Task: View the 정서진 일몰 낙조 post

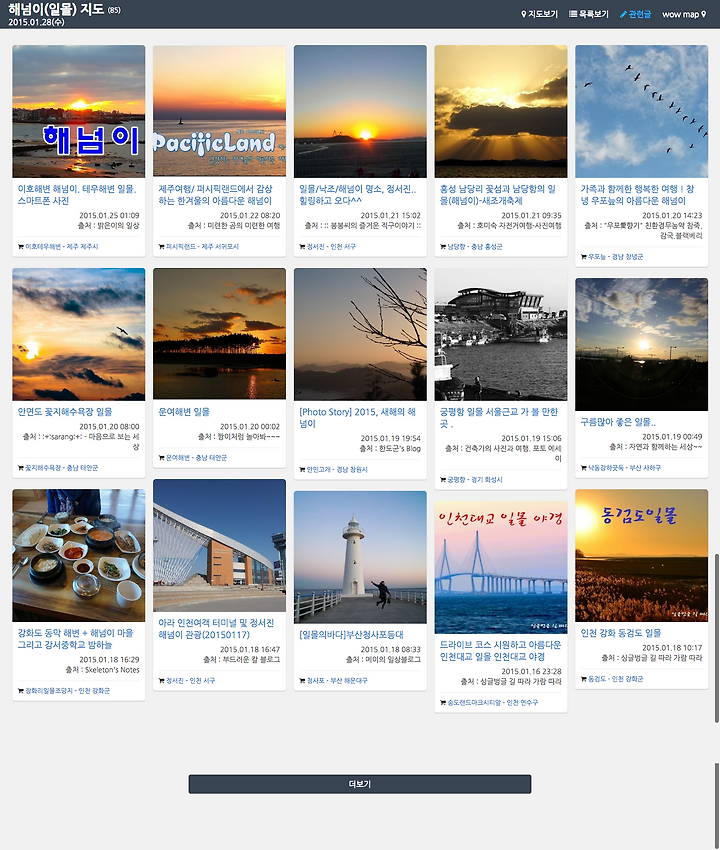Action: coord(360,193)
